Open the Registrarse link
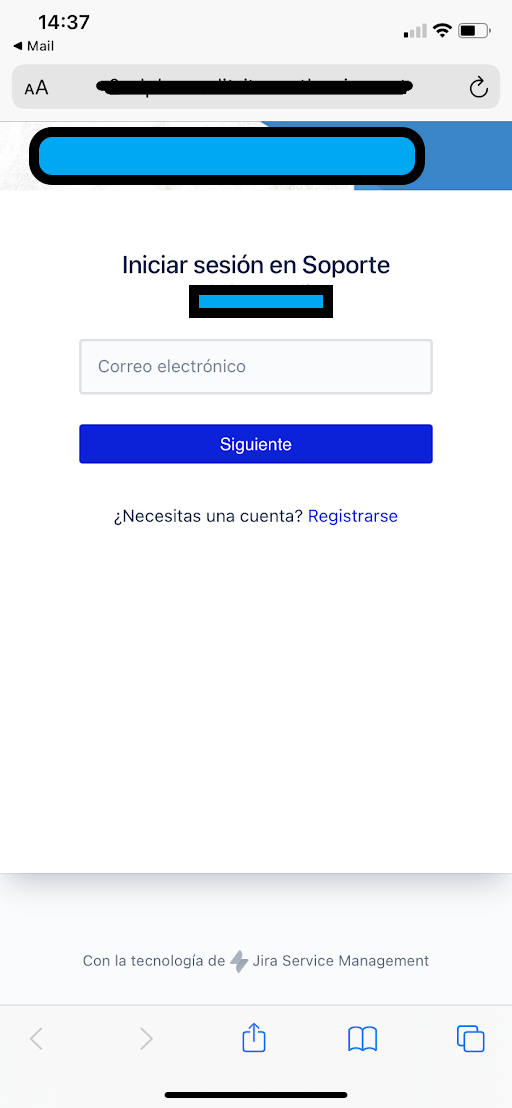Screen dimensions: 512x1108 point(353,517)
